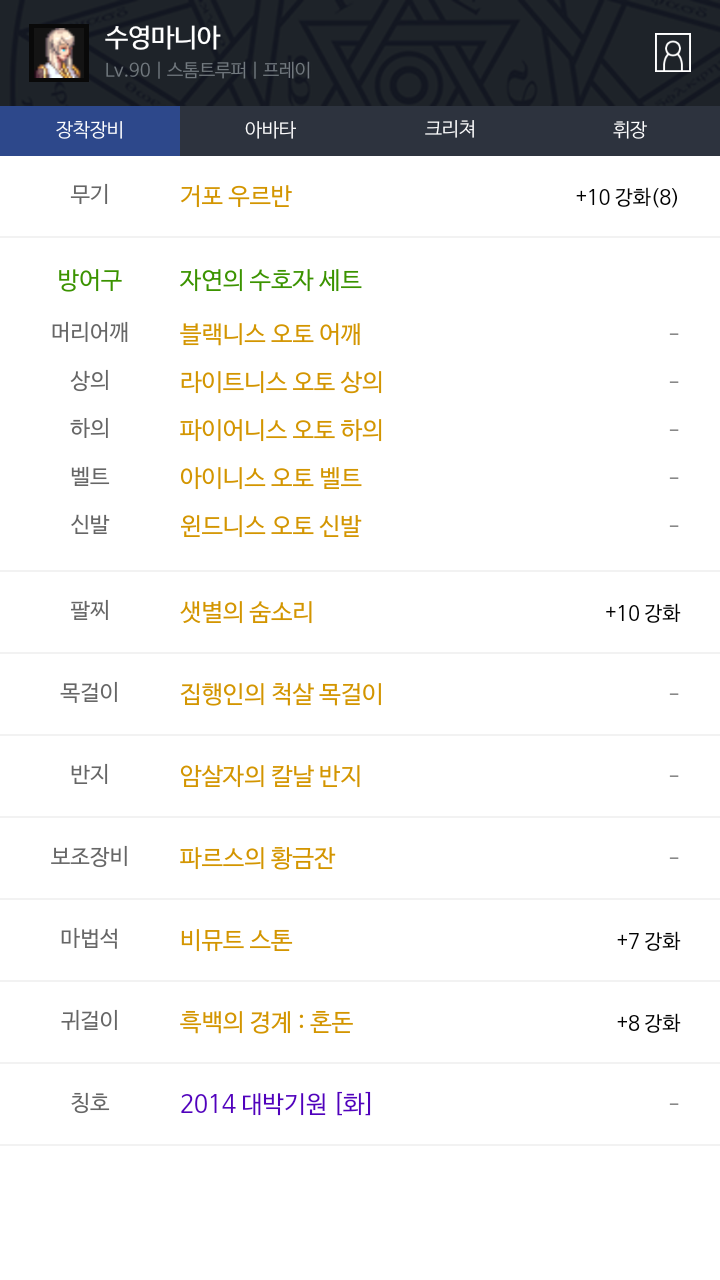Open bracelet 샛별의 숨소리
Image resolution: width=720 pixels, height=1280 pixels.
246,612
